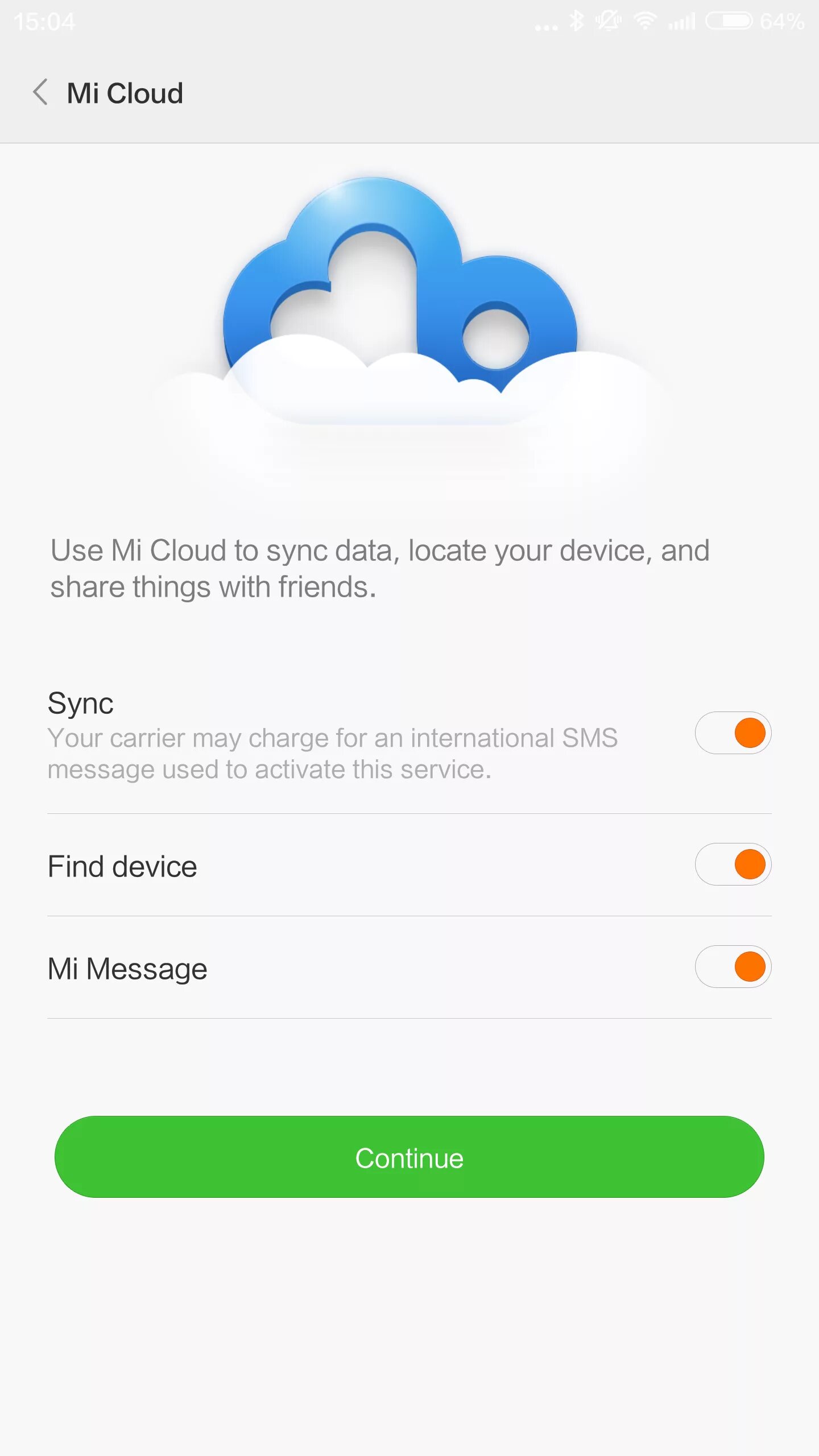Switch off Mi Message
This screenshot has width=819, height=1456.
tap(733, 966)
